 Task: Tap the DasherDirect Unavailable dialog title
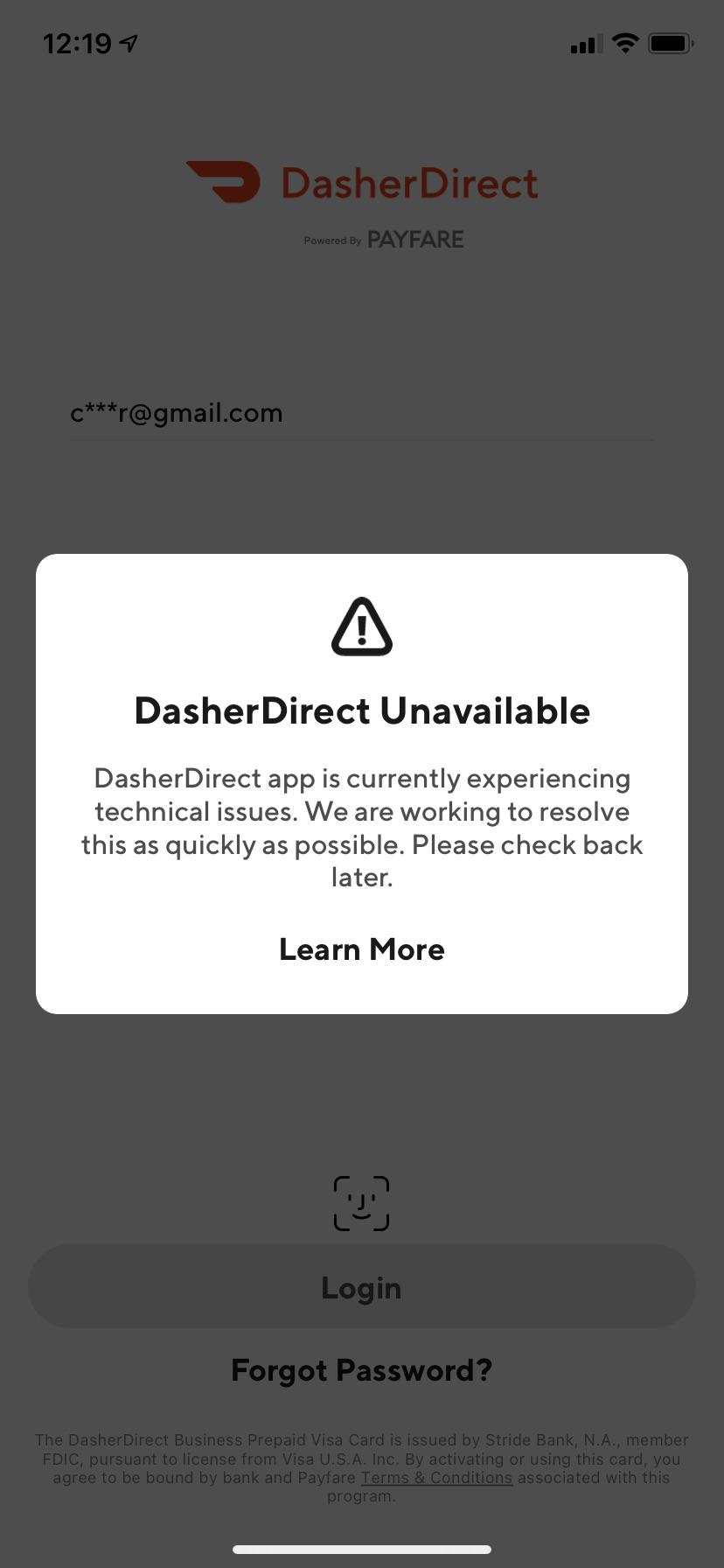(x=361, y=710)
